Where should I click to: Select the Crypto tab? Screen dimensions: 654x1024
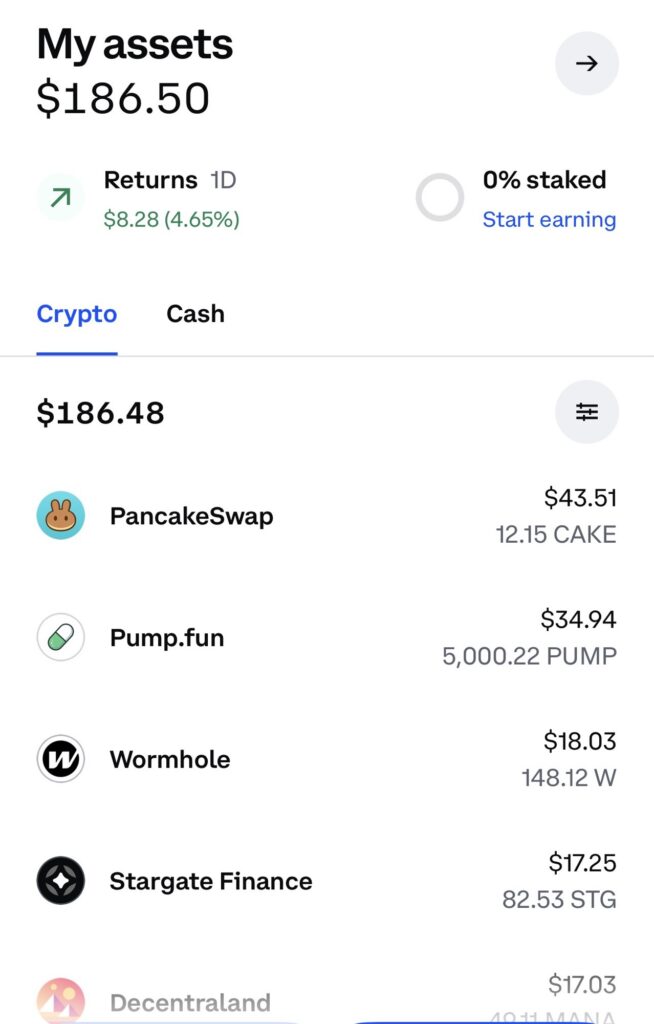click(x=77, y=314)
